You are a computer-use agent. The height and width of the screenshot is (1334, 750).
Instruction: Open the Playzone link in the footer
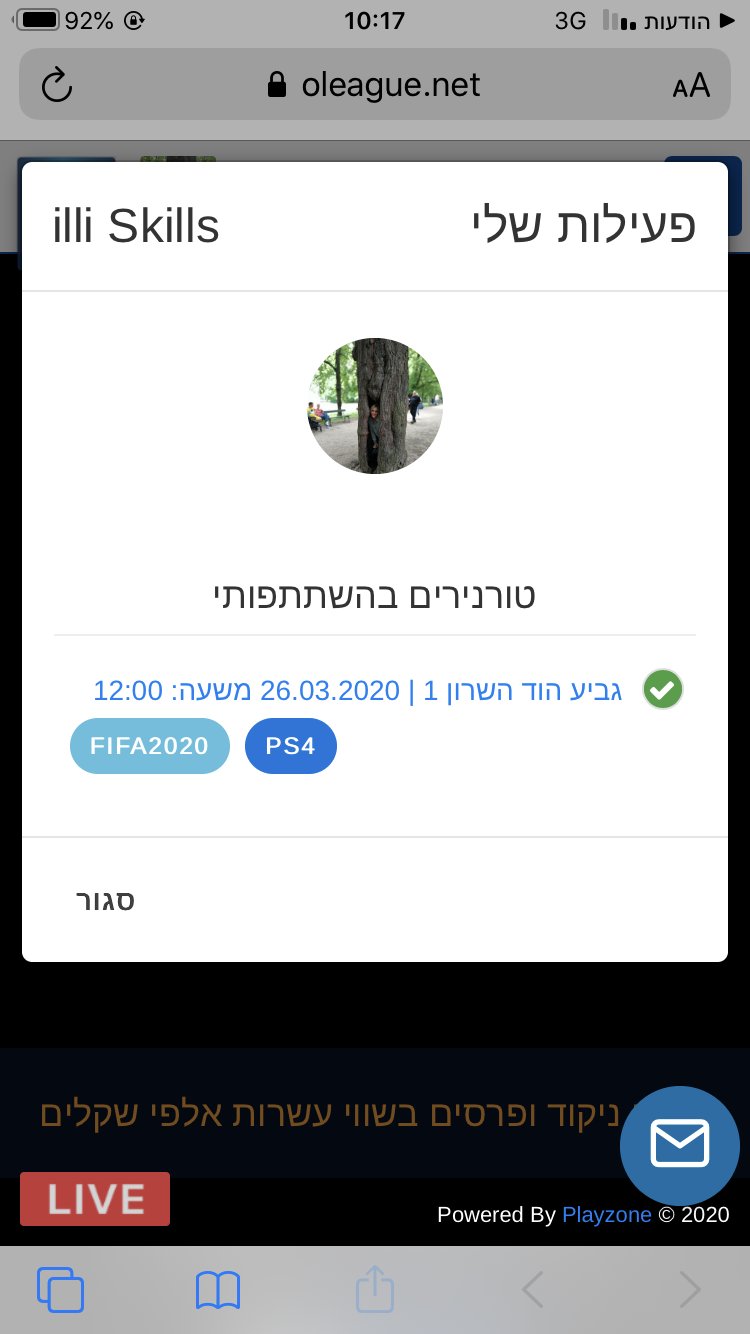coord(606,1215)
